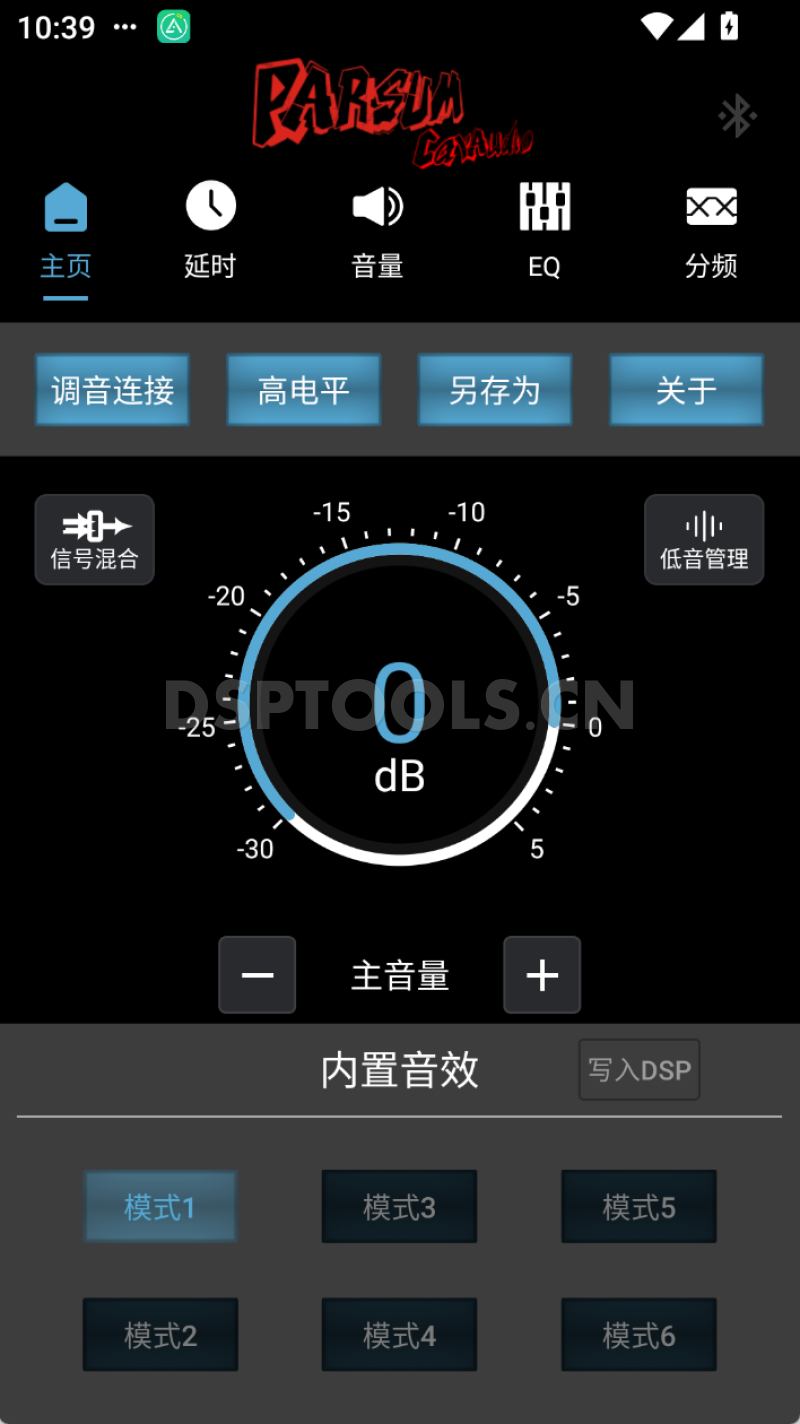Viewport: 800px width, 1424px height.
Task: Activate sound mode 模式6
Action: click(x=638, y=1334)
